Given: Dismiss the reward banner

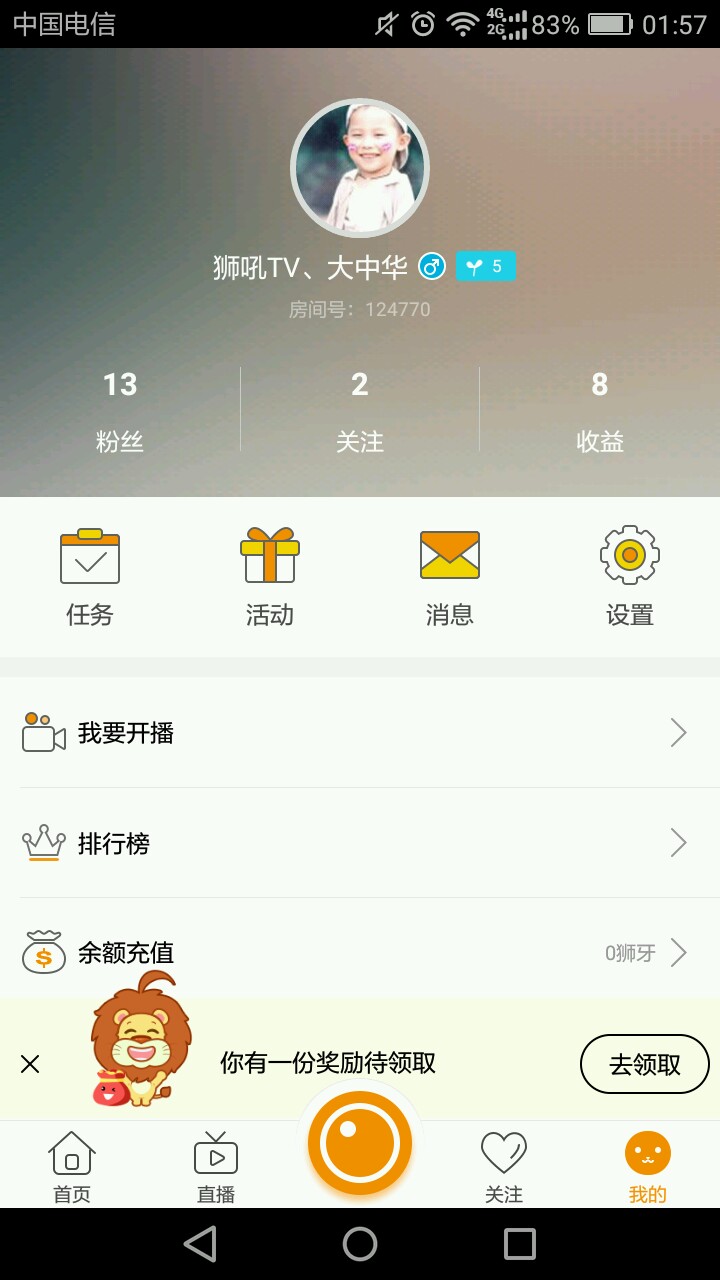Looking at the screenshot, I should point(30,1064).
